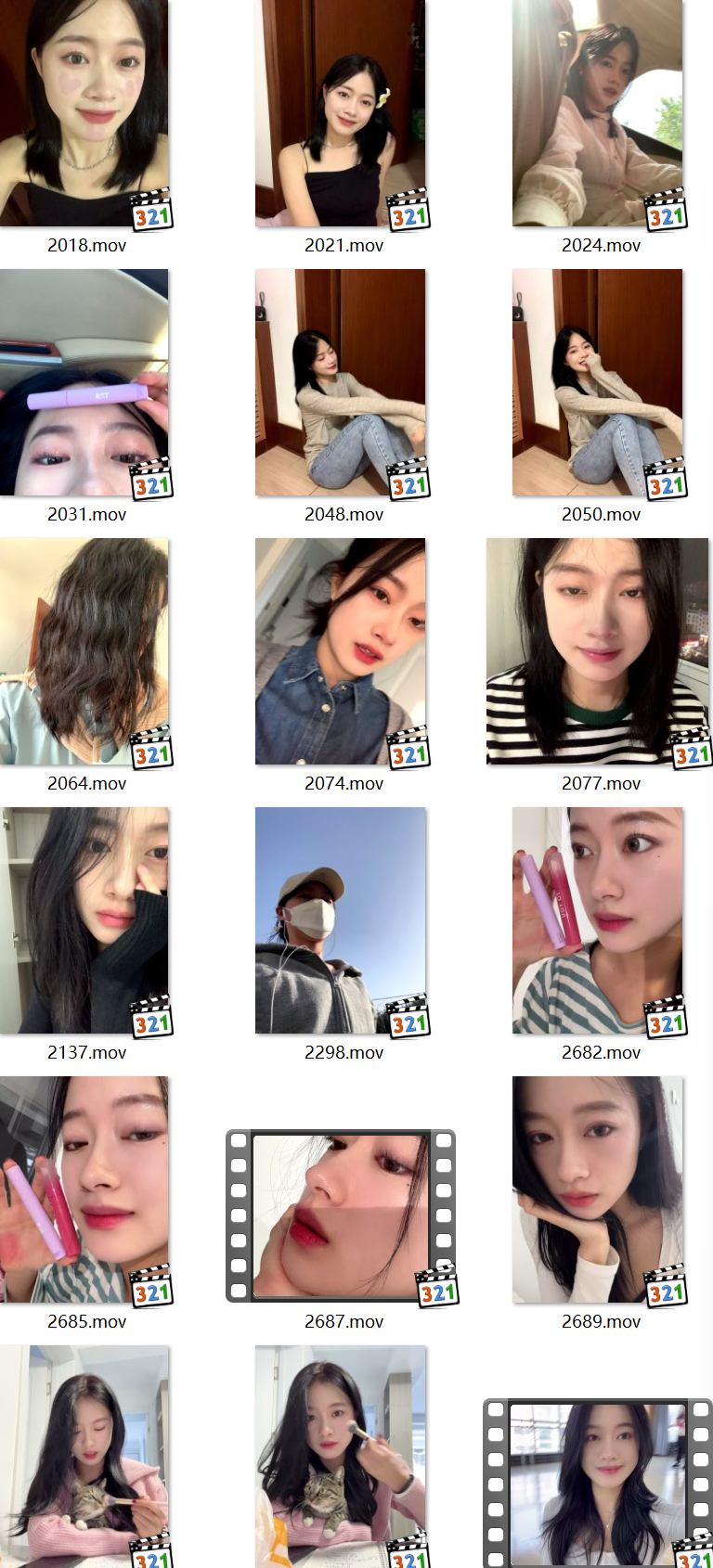Tap the 2682.mov thumbnail
The image size is (713, 1568).
pos(598,920)
